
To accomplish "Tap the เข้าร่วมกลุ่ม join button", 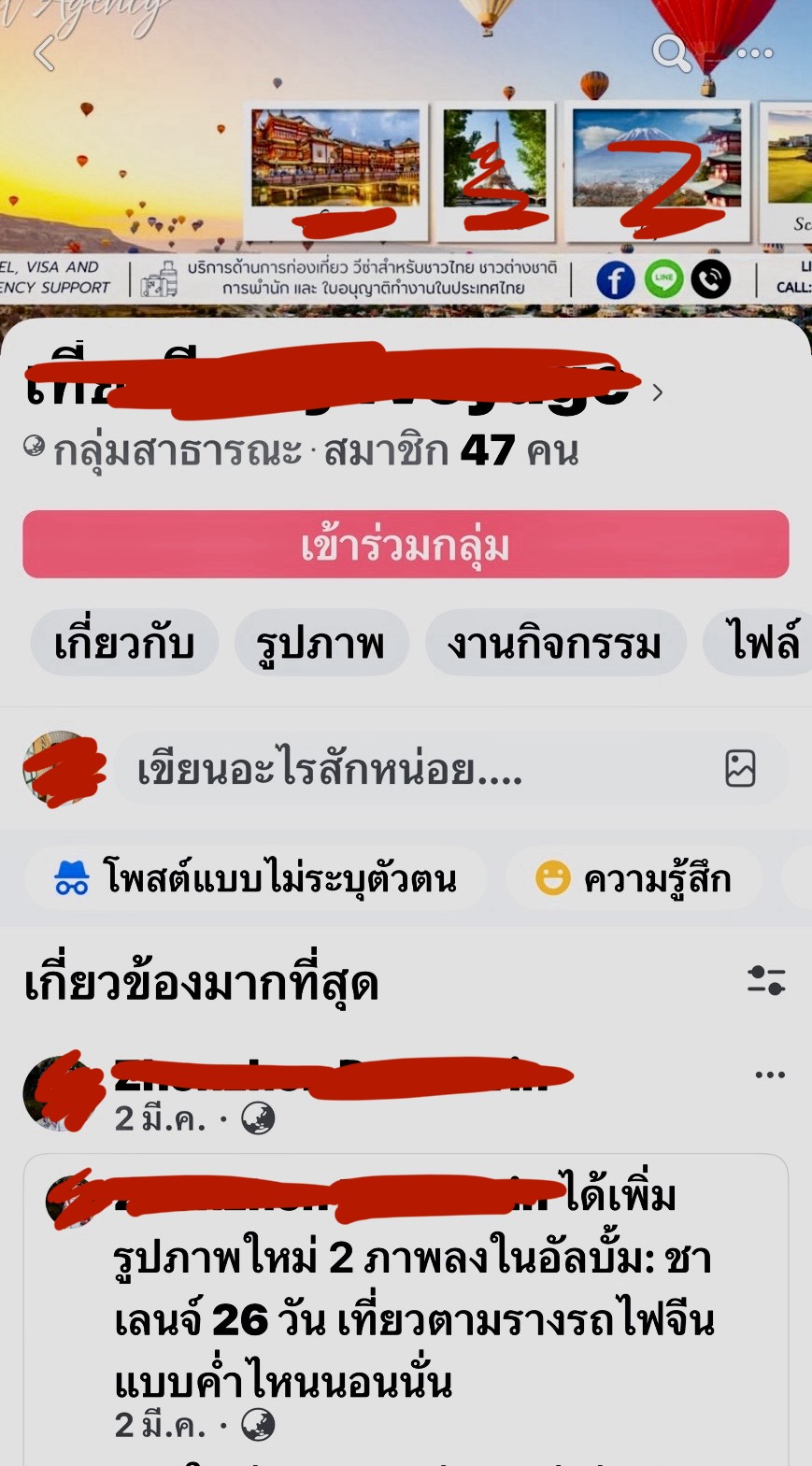I will pos(406,545).
